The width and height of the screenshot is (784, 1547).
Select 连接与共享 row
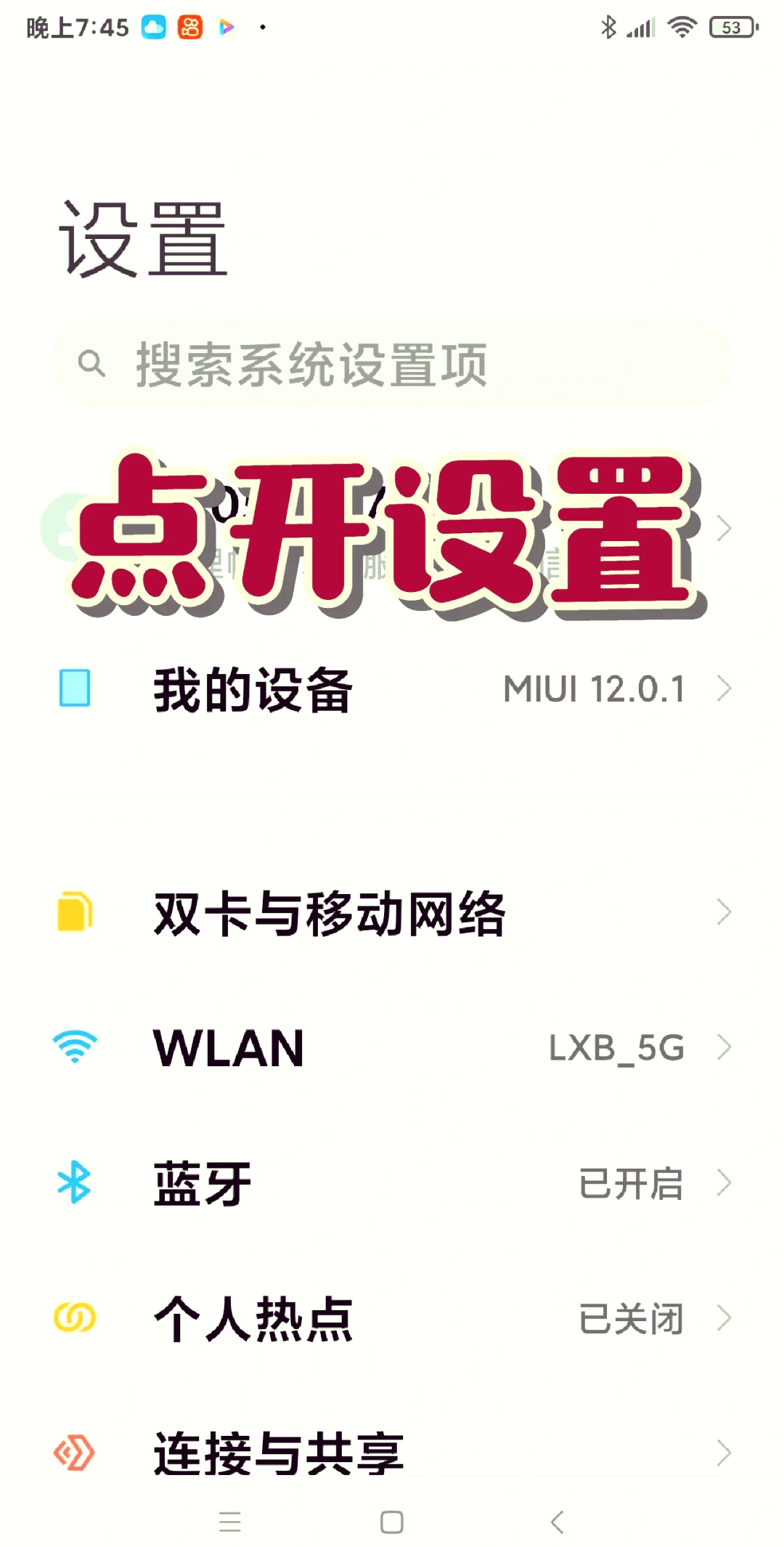(392, 1453)
